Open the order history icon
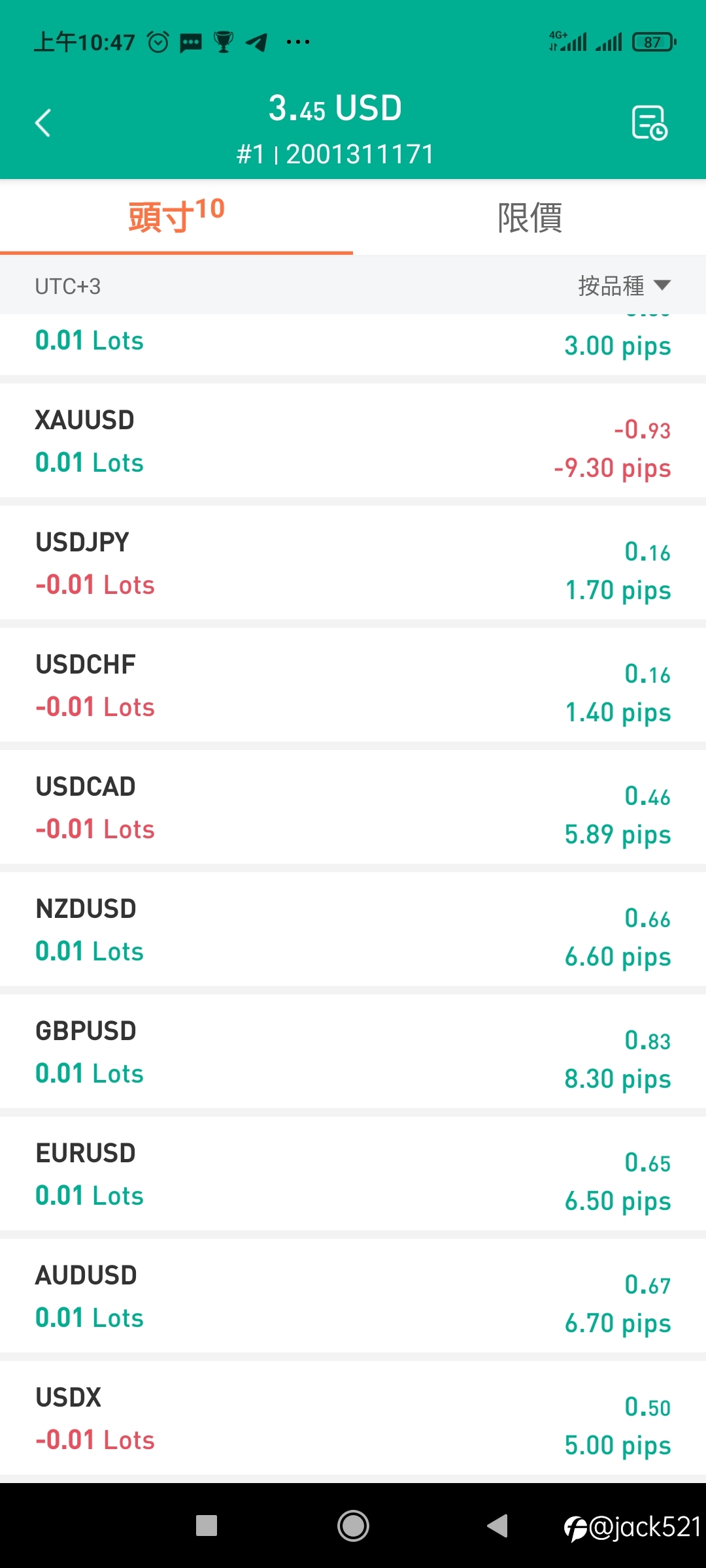 point(649,123)
